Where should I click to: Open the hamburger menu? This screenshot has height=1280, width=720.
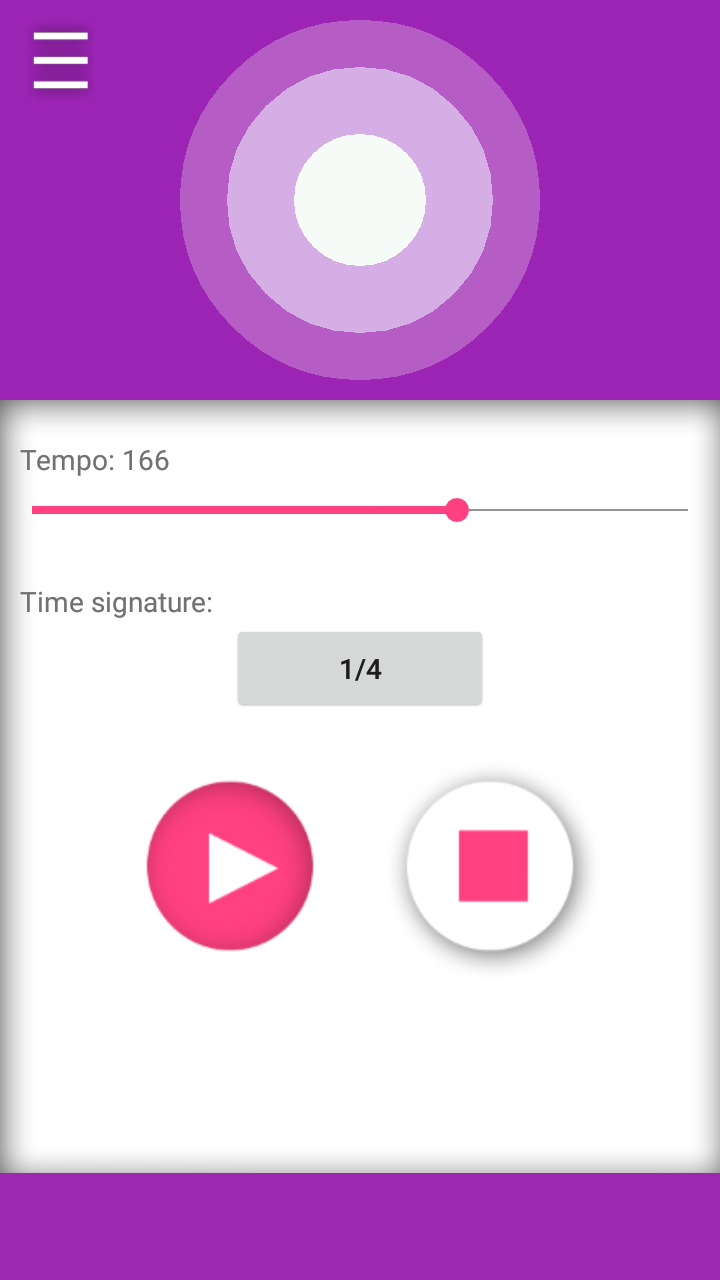[x=60, y=60]
